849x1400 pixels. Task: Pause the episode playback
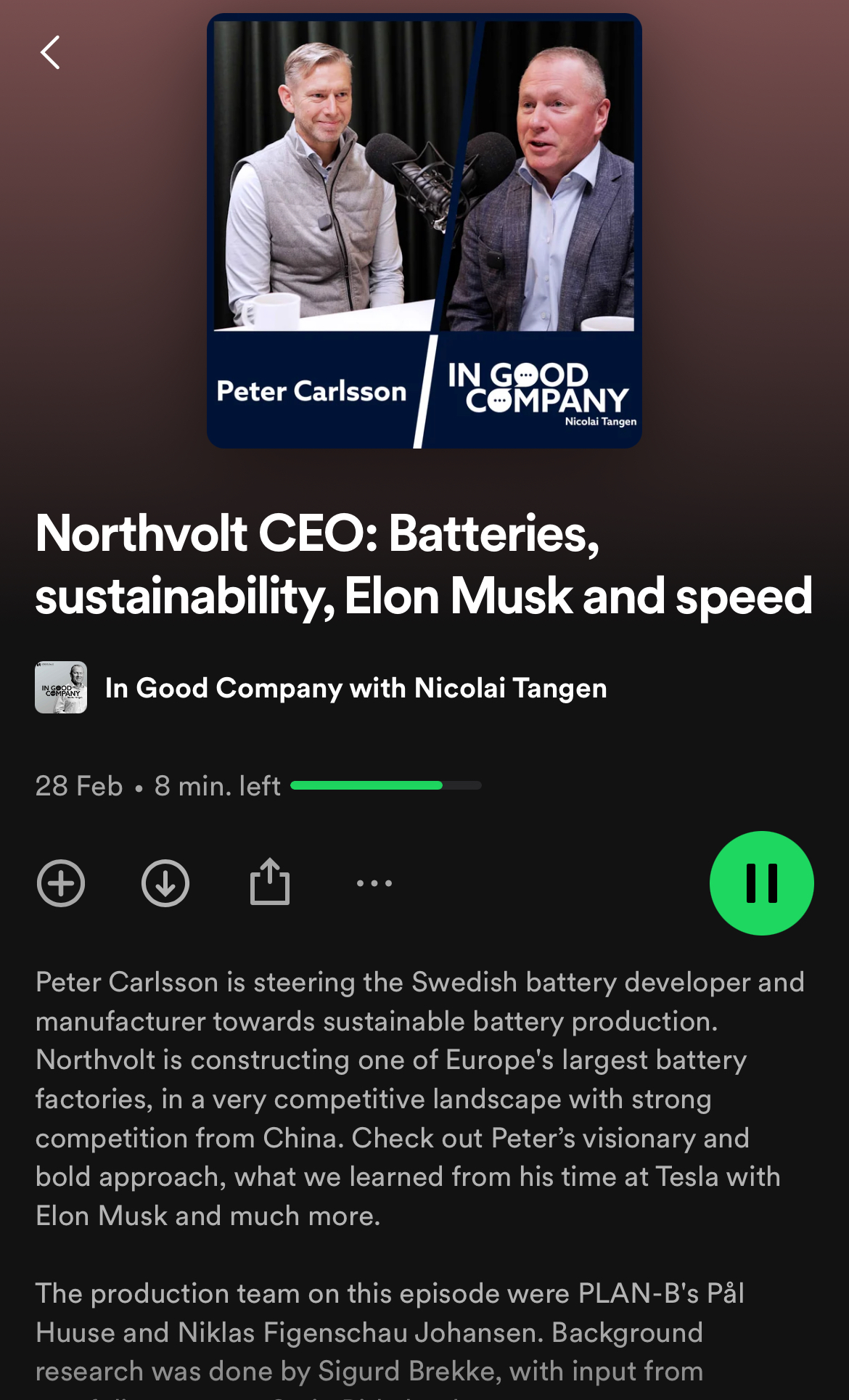[x=762, y=883]
